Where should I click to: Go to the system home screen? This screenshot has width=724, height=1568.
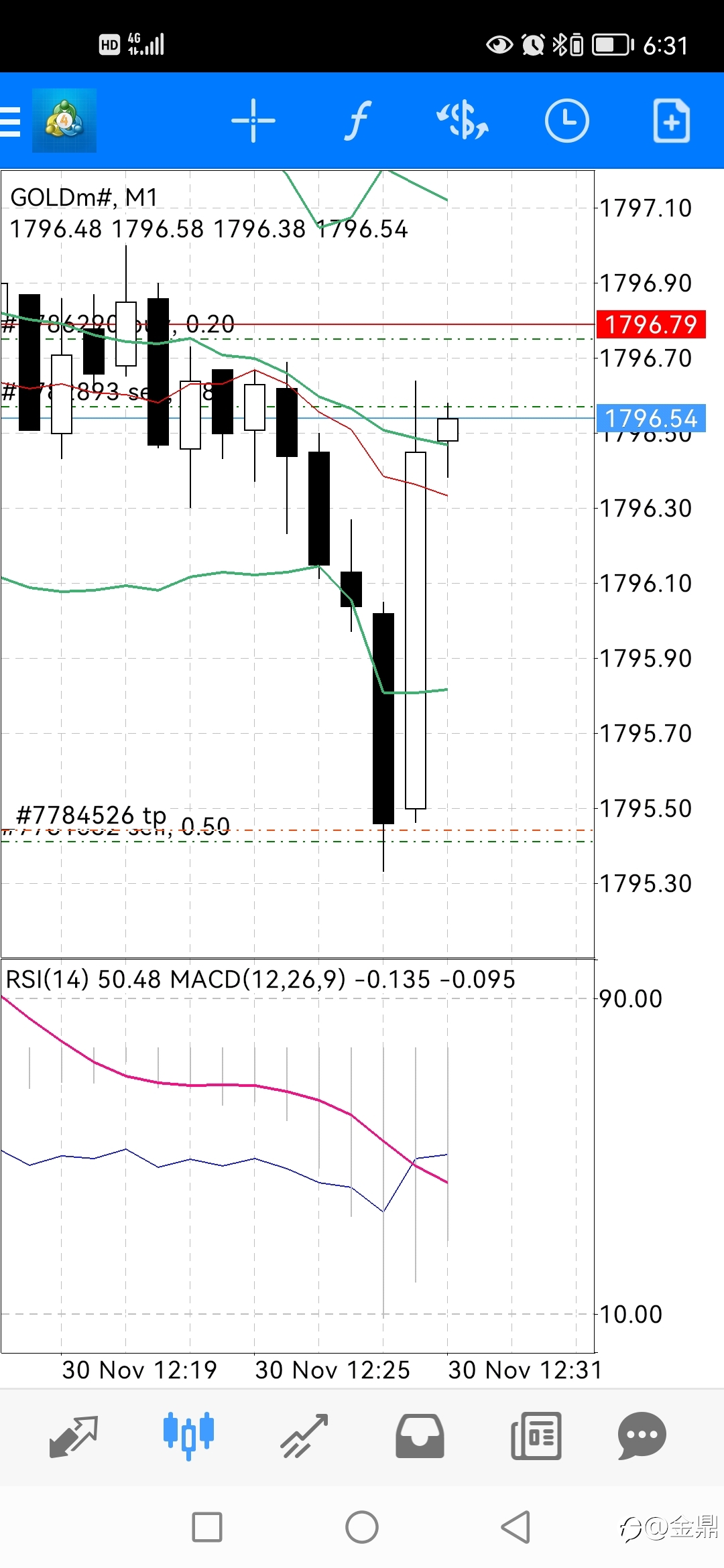362,1527
